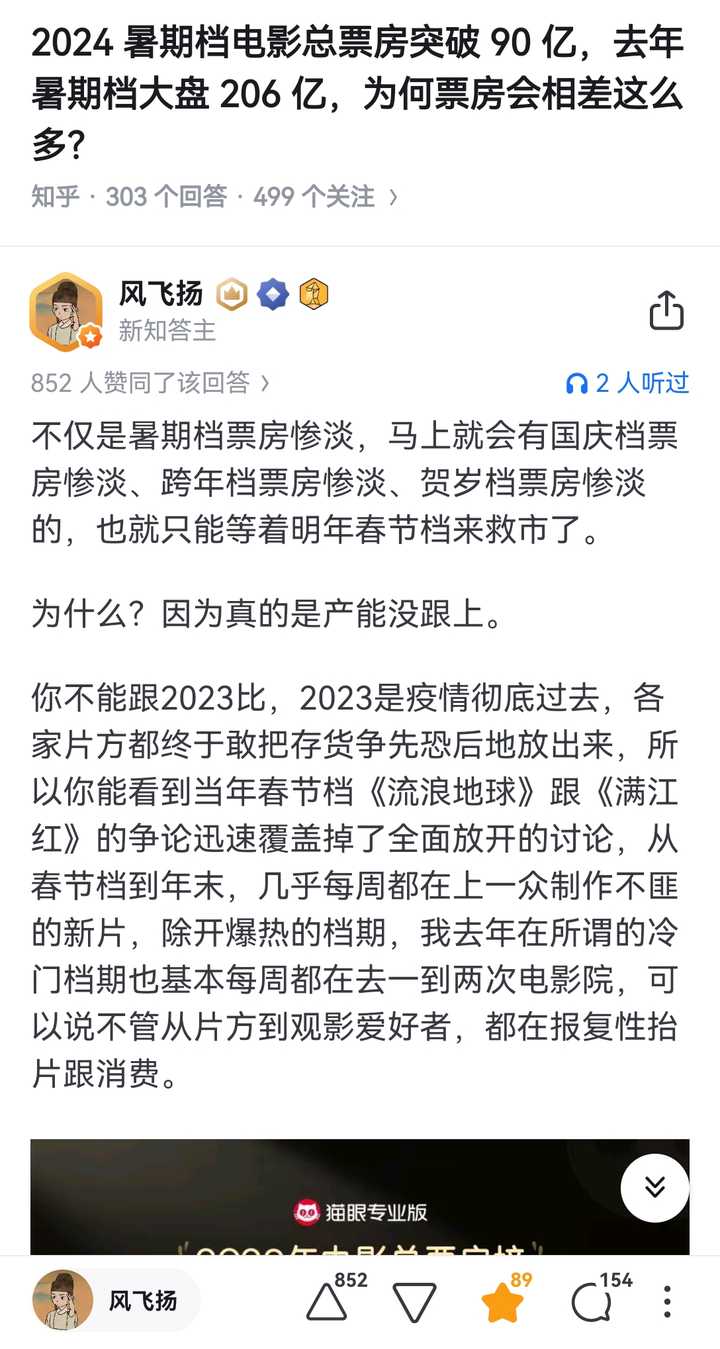Jump to next answer with double-chevron button
720x1349 pixels.
coord(655,1187)
